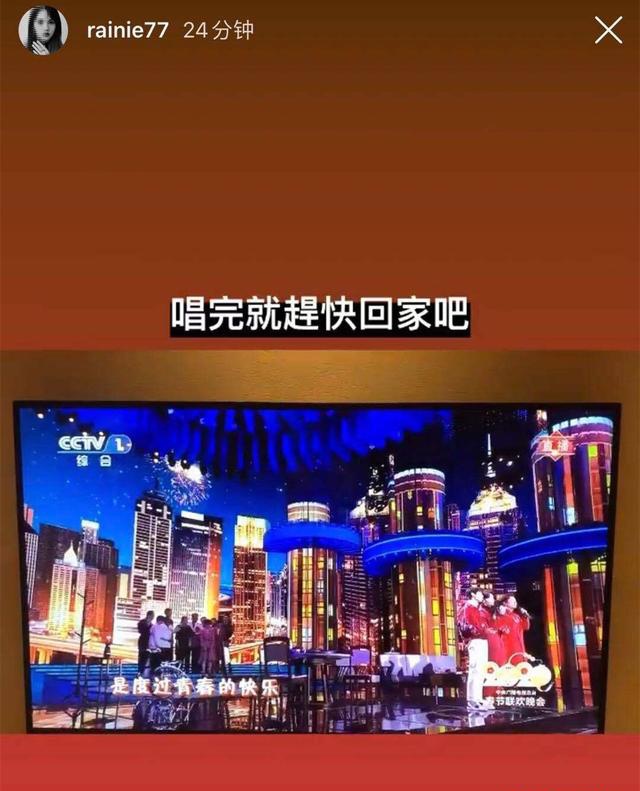Open rainie77's profile picture
This screenshot has height=791, width=640.
click(43, 30)
